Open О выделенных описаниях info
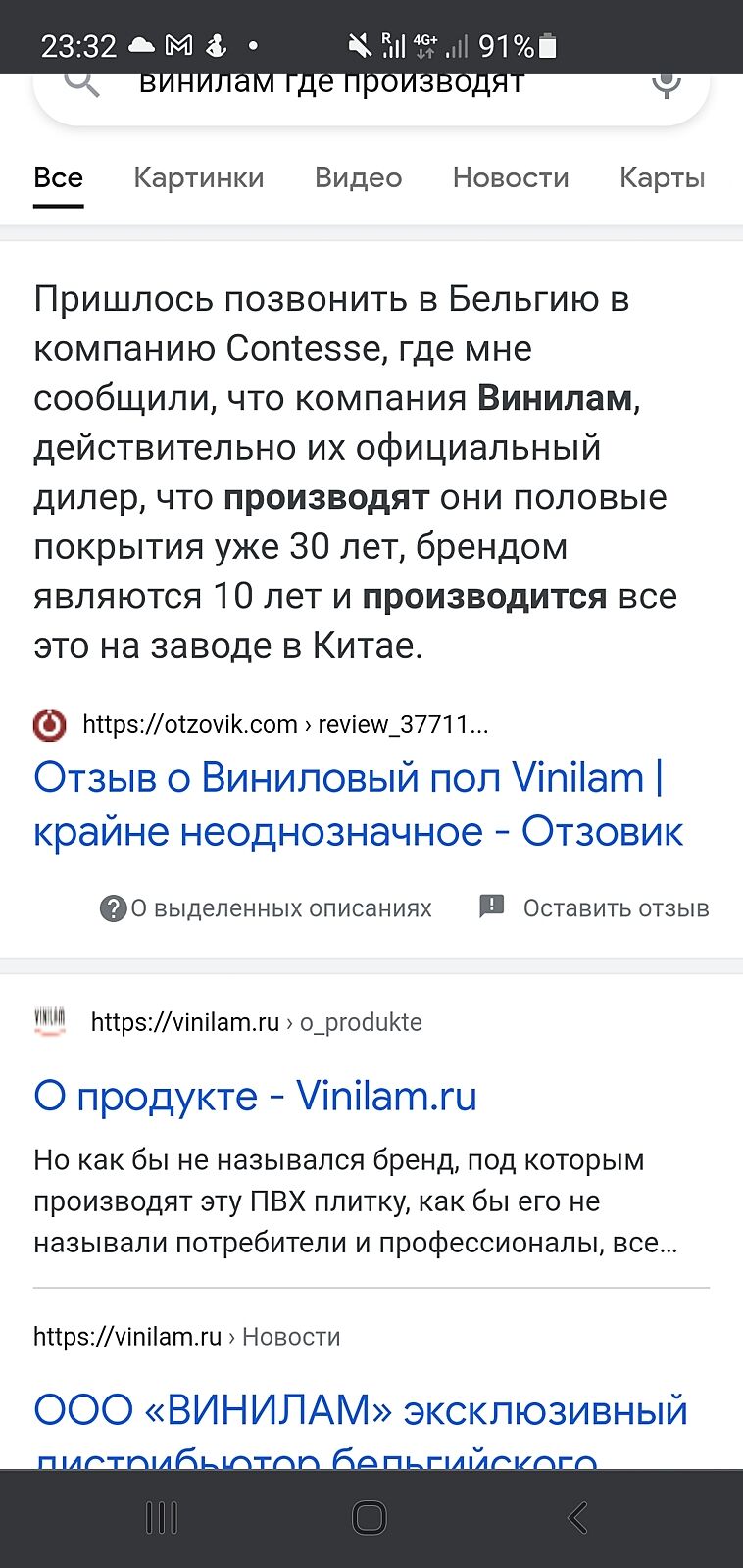Screen dimensions: 743x1568 [267, 908]
